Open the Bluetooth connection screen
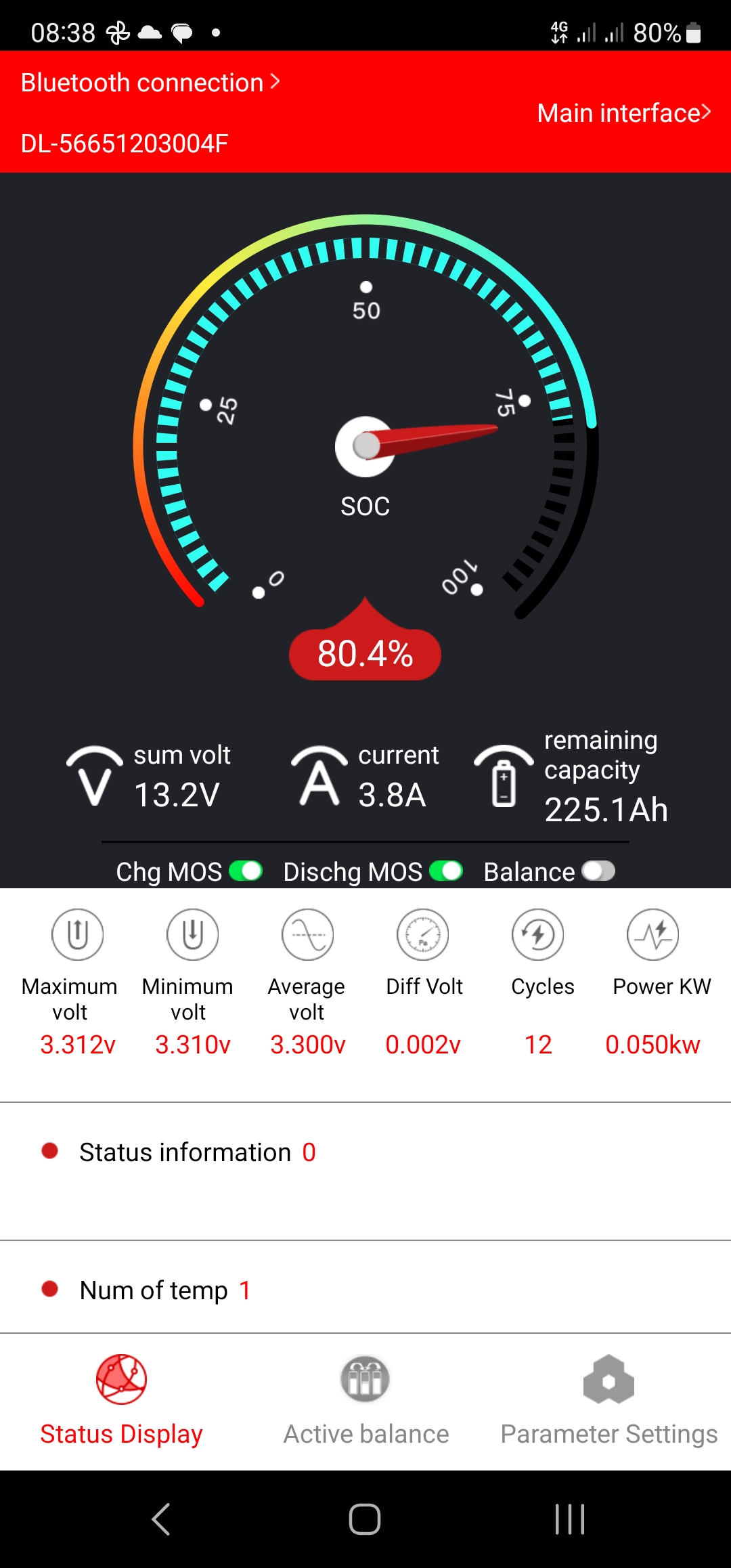 coord(150,83)
